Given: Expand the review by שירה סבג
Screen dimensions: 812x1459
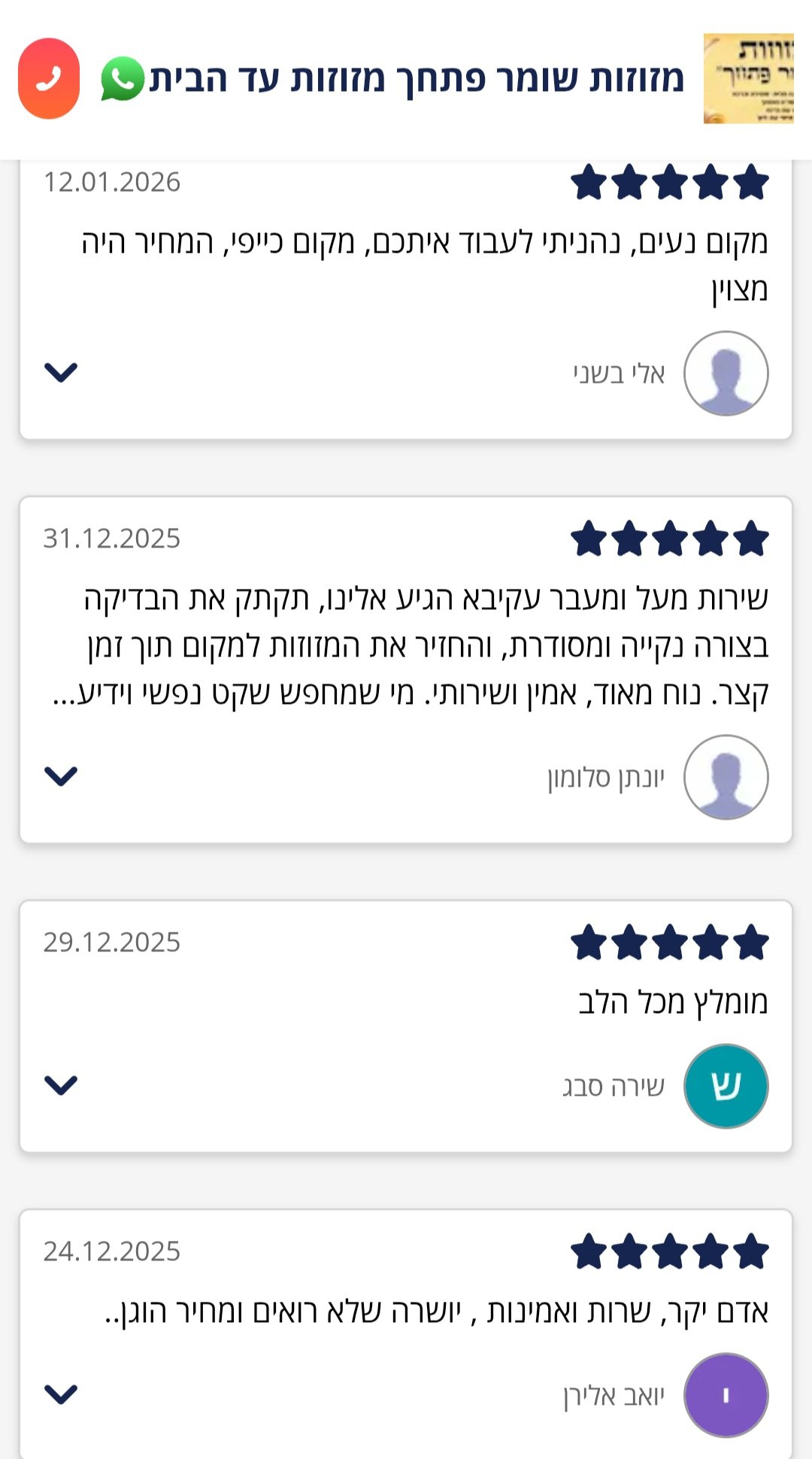Looking at the screenshot, I should [61, 1085].
